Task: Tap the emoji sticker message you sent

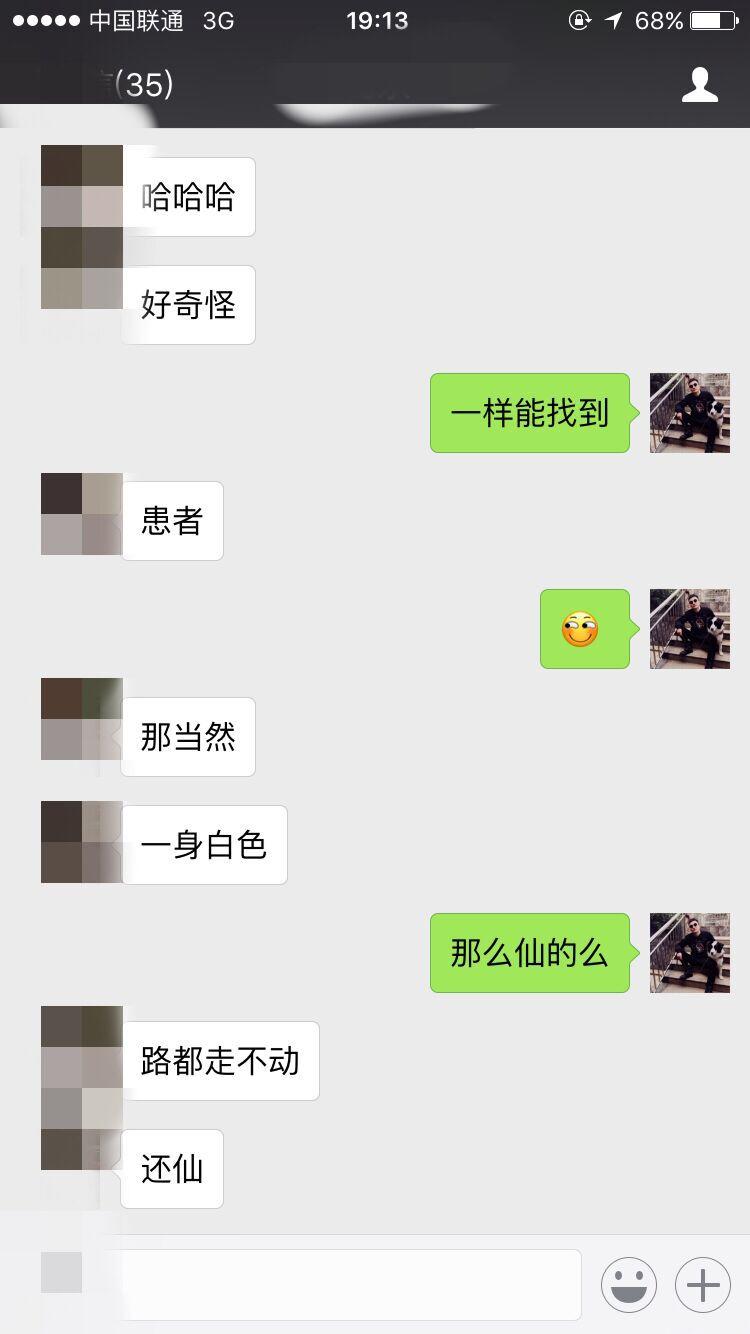Action: tap(583, 629)
